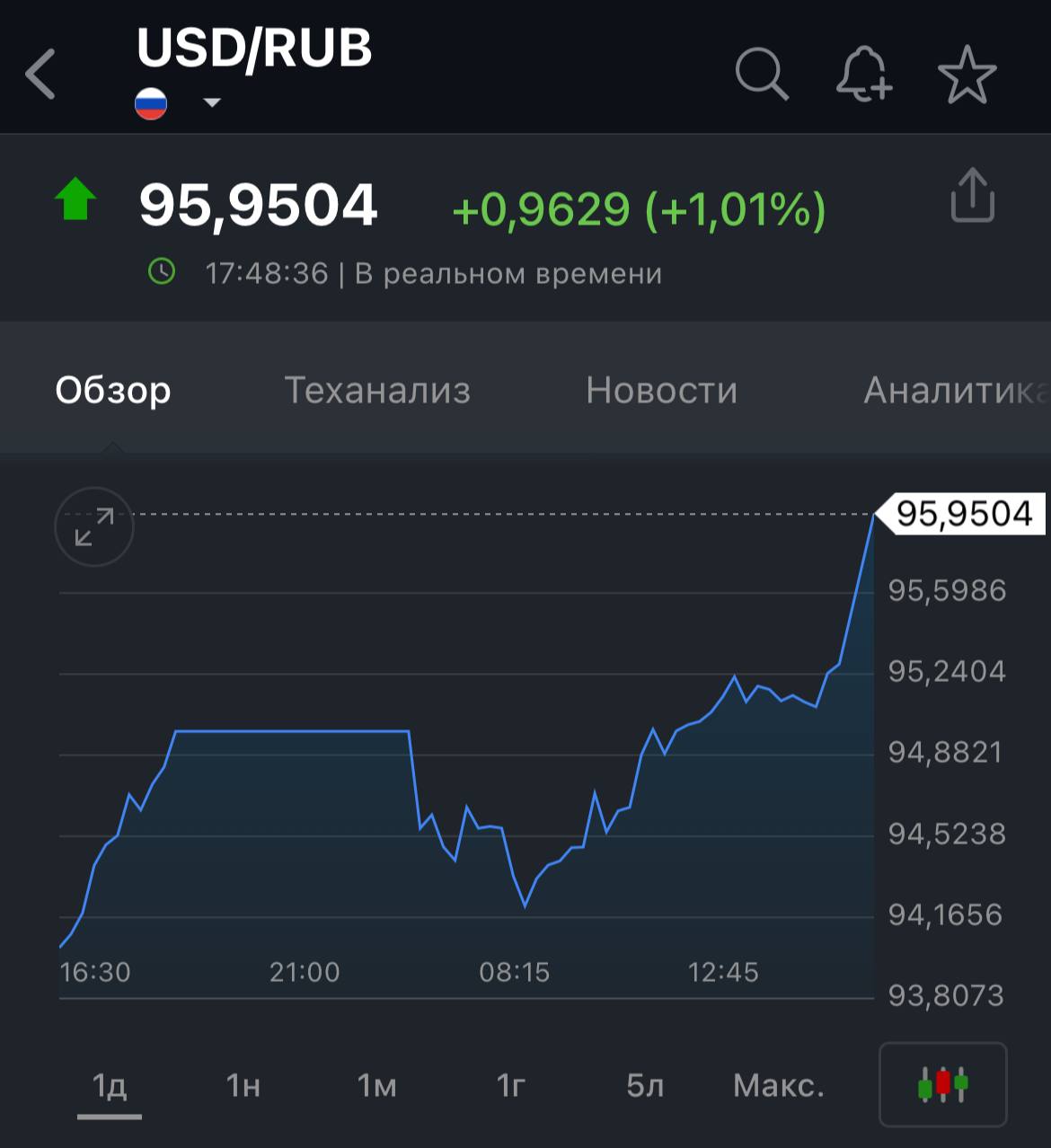
Task: Open the Новости tab
Action: pos(661,391)
